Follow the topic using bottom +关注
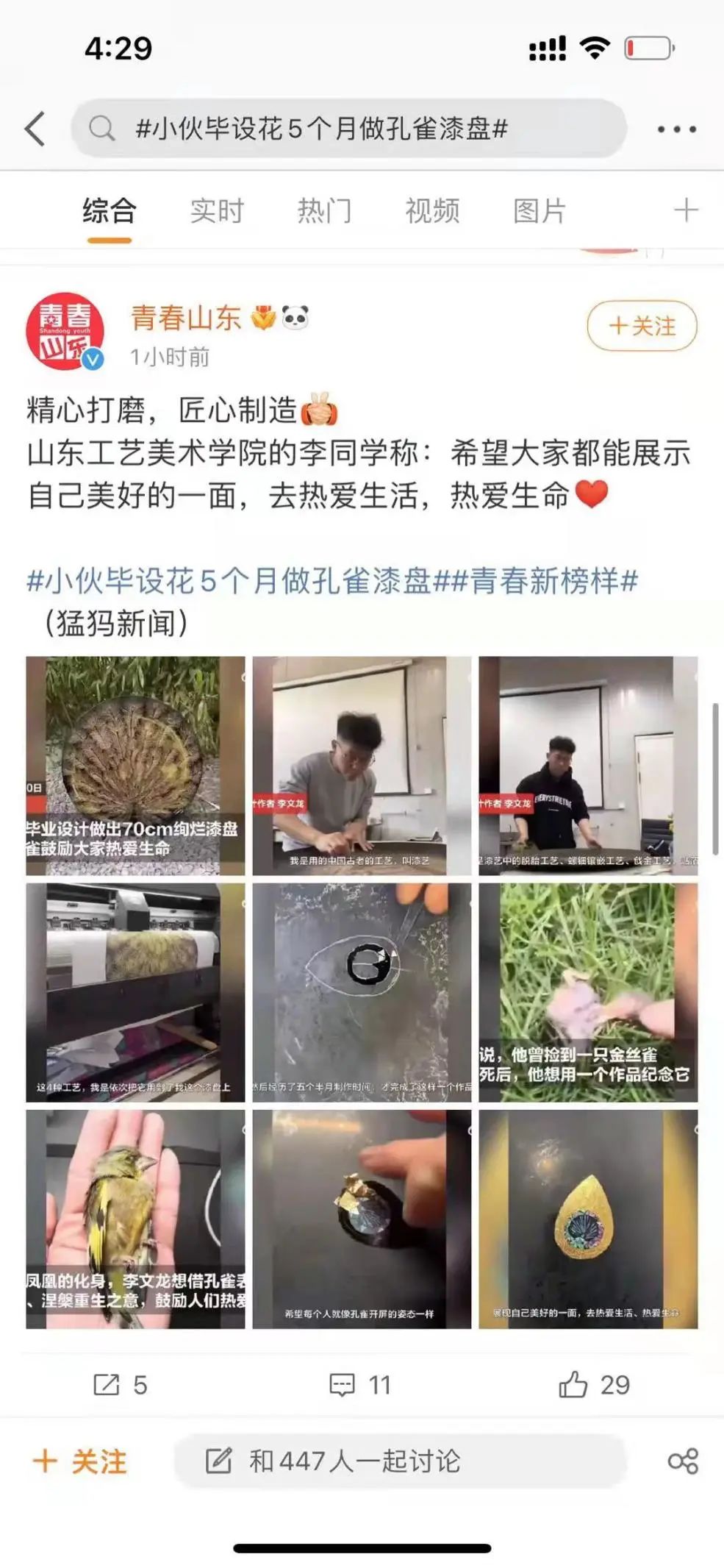This screenshot has width=724, height=1568. [x=80, y=1461]
